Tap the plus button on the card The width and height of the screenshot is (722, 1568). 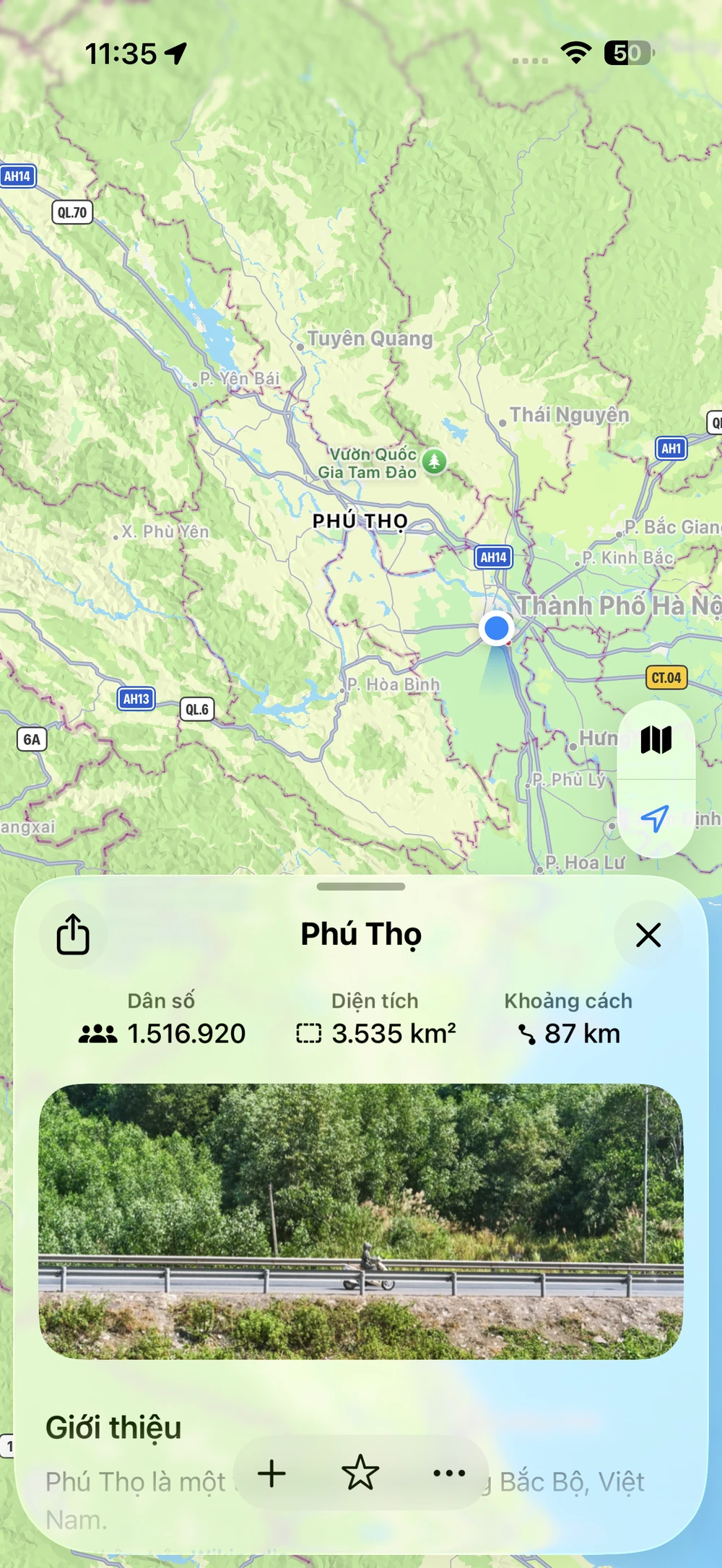271,1473
